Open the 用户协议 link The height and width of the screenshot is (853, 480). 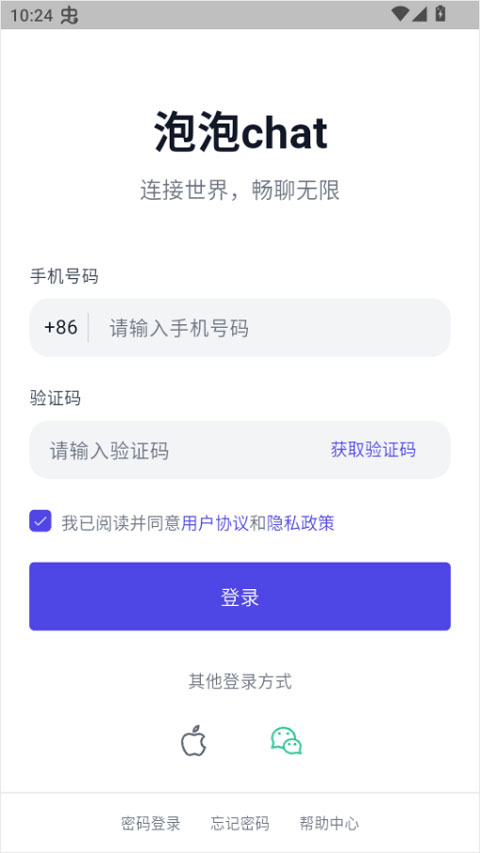pyautogui.click(x=214, y=523)
